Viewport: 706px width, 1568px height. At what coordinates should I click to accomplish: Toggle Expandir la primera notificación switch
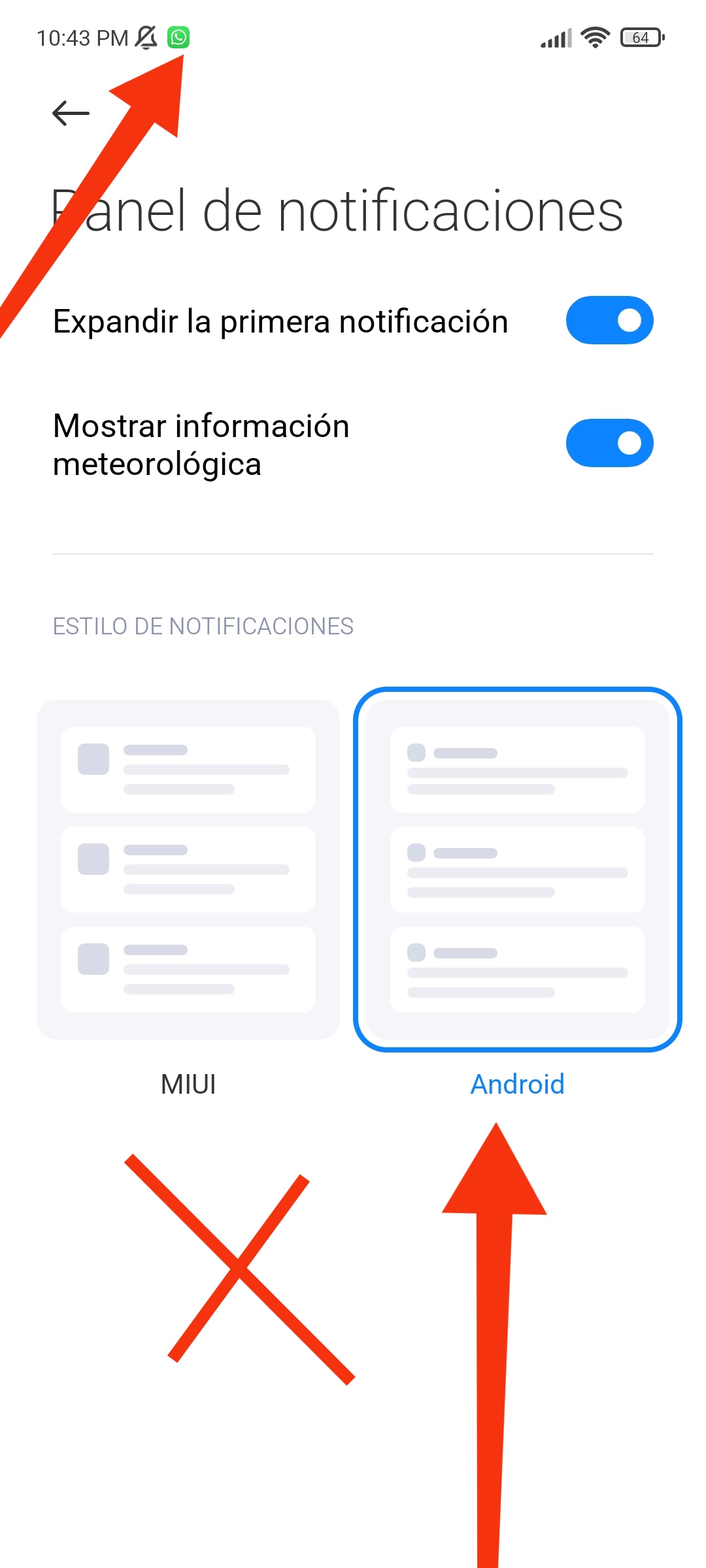pos(609,320)
